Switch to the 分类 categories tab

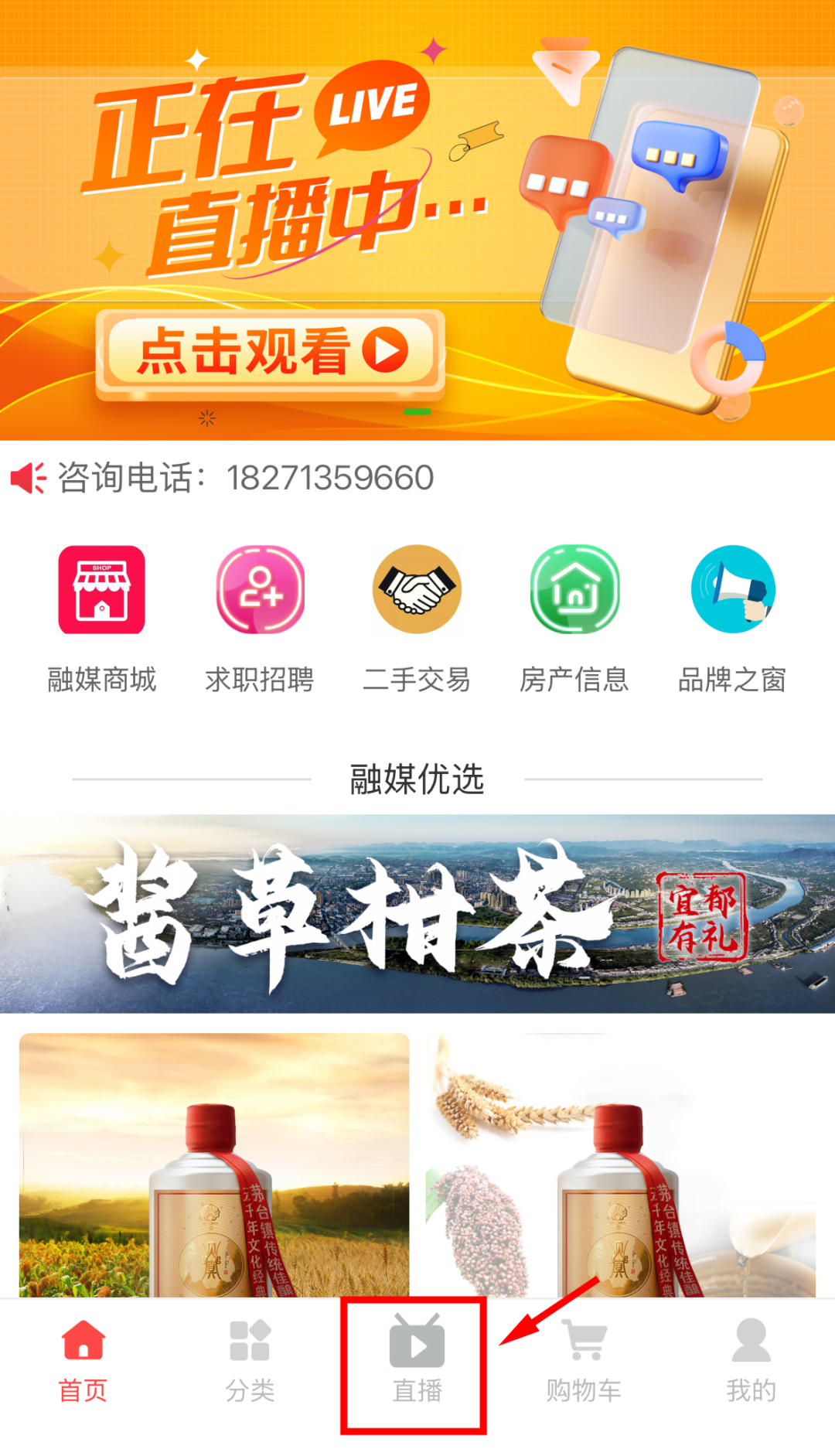click(250, 1362)
